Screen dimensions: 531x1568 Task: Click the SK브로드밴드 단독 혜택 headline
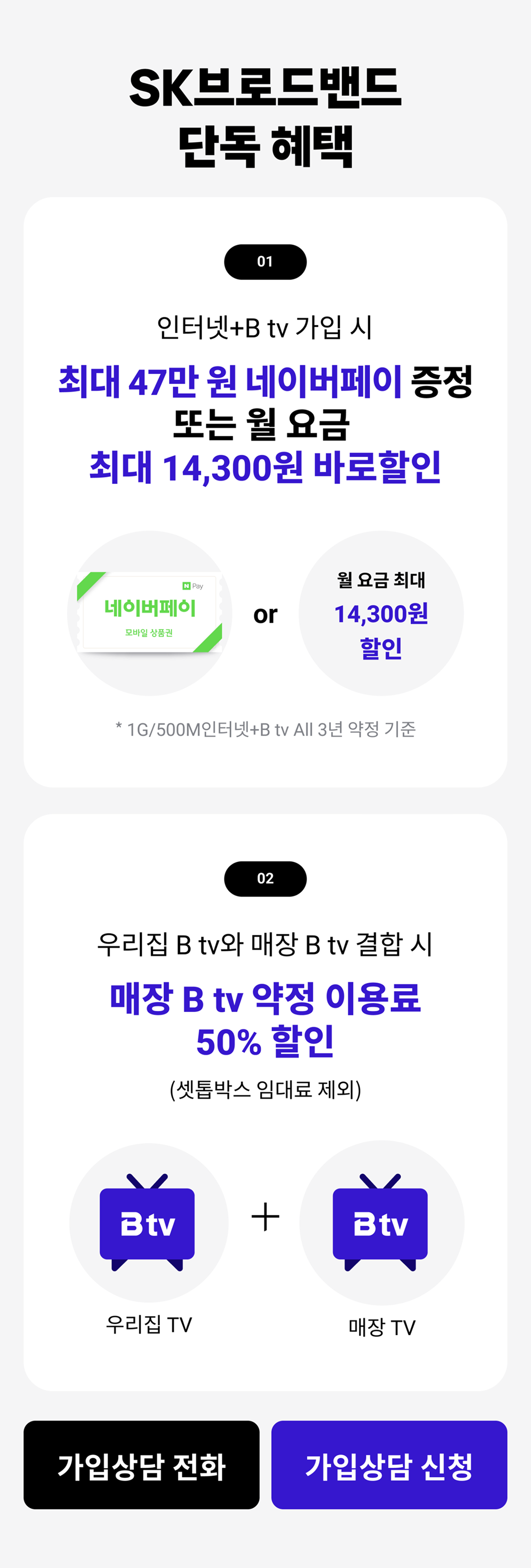[x=265, y=116]
